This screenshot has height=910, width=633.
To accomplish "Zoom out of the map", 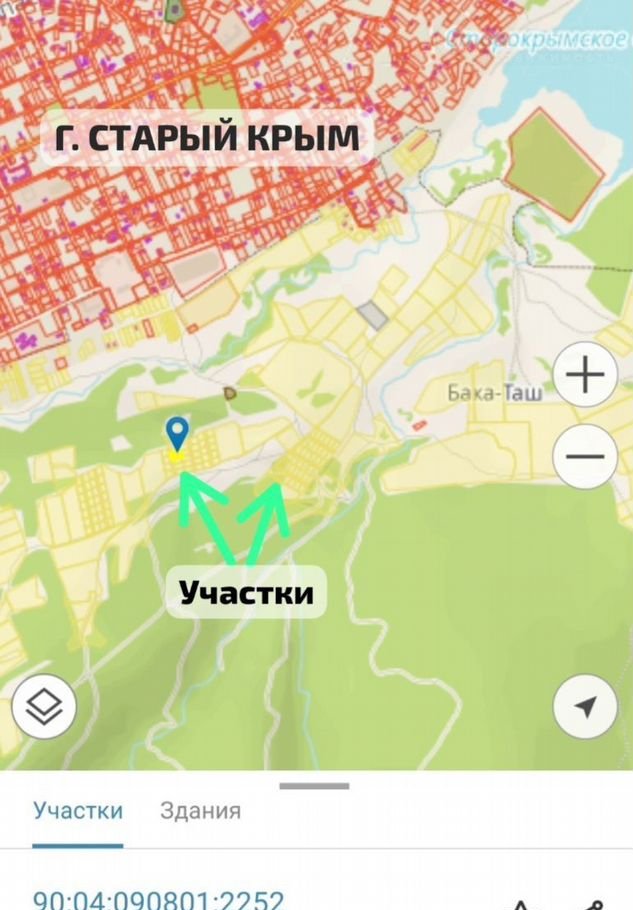I will [x=585, y=457].
